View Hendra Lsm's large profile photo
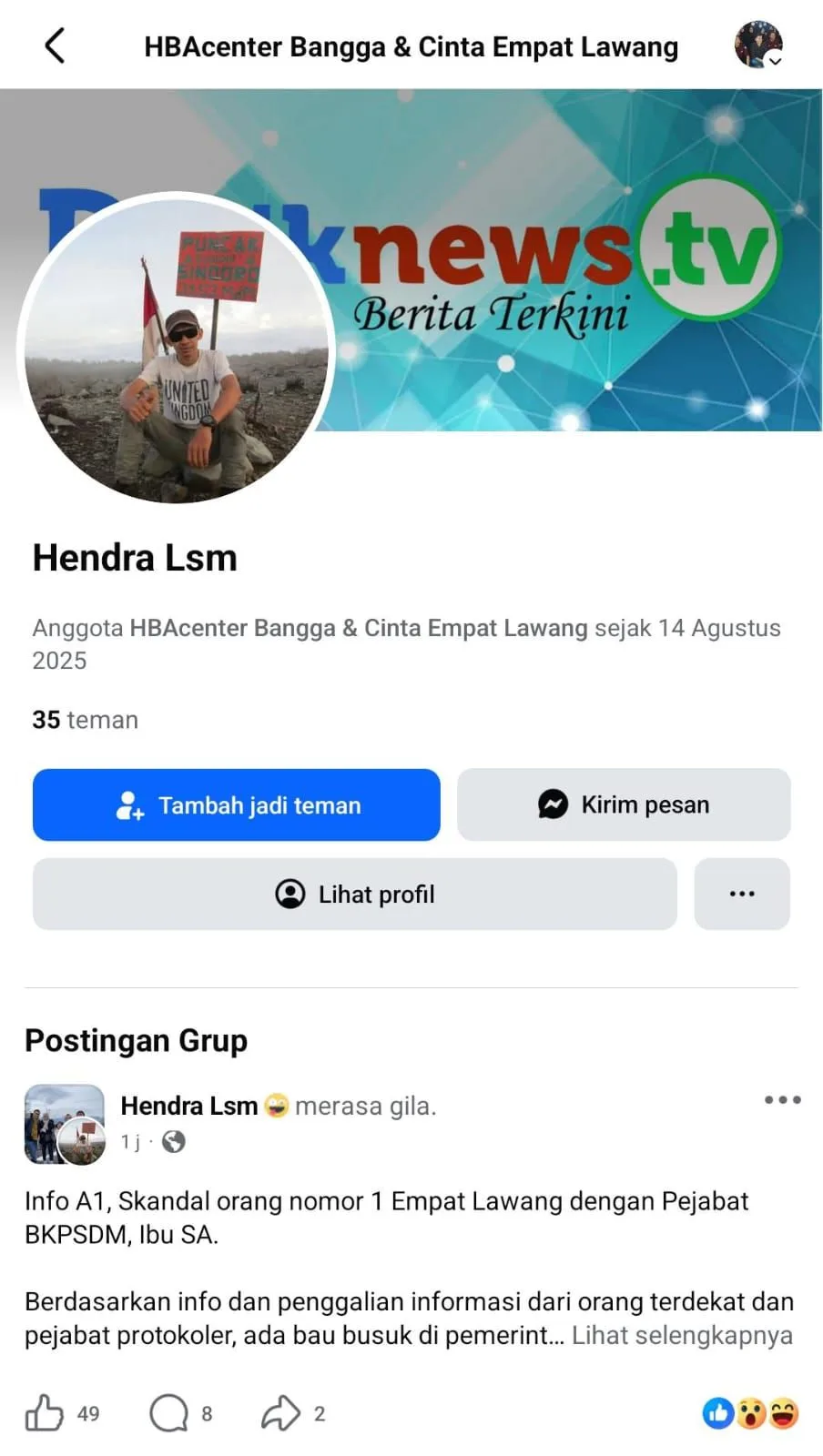Image resolution: width=823 pixels, height=1456 pixels. click(177, 349)
